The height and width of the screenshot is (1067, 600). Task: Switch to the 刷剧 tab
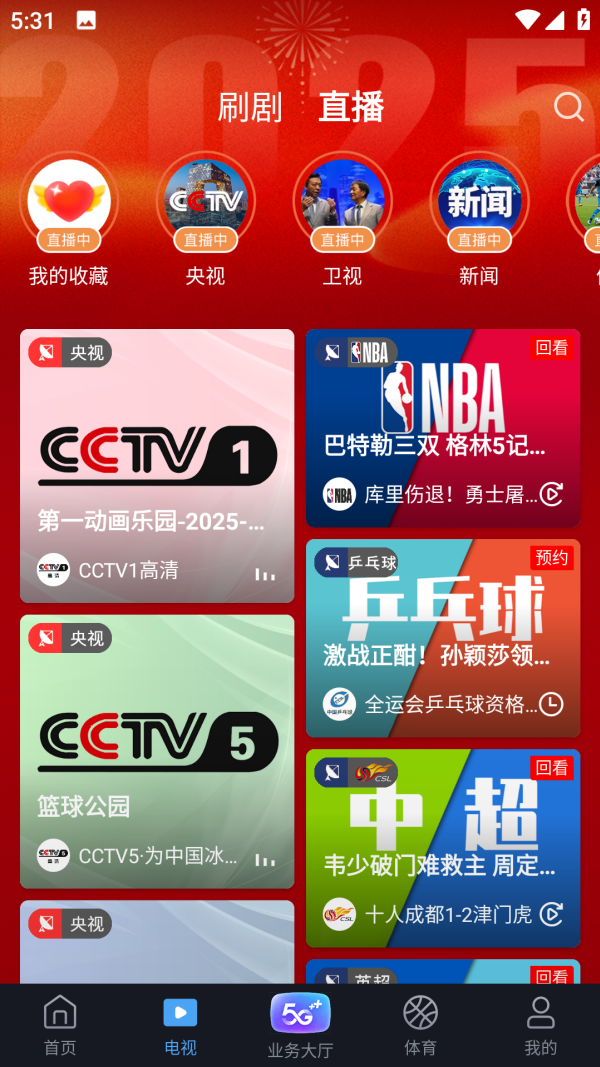(x=250, y=108)
